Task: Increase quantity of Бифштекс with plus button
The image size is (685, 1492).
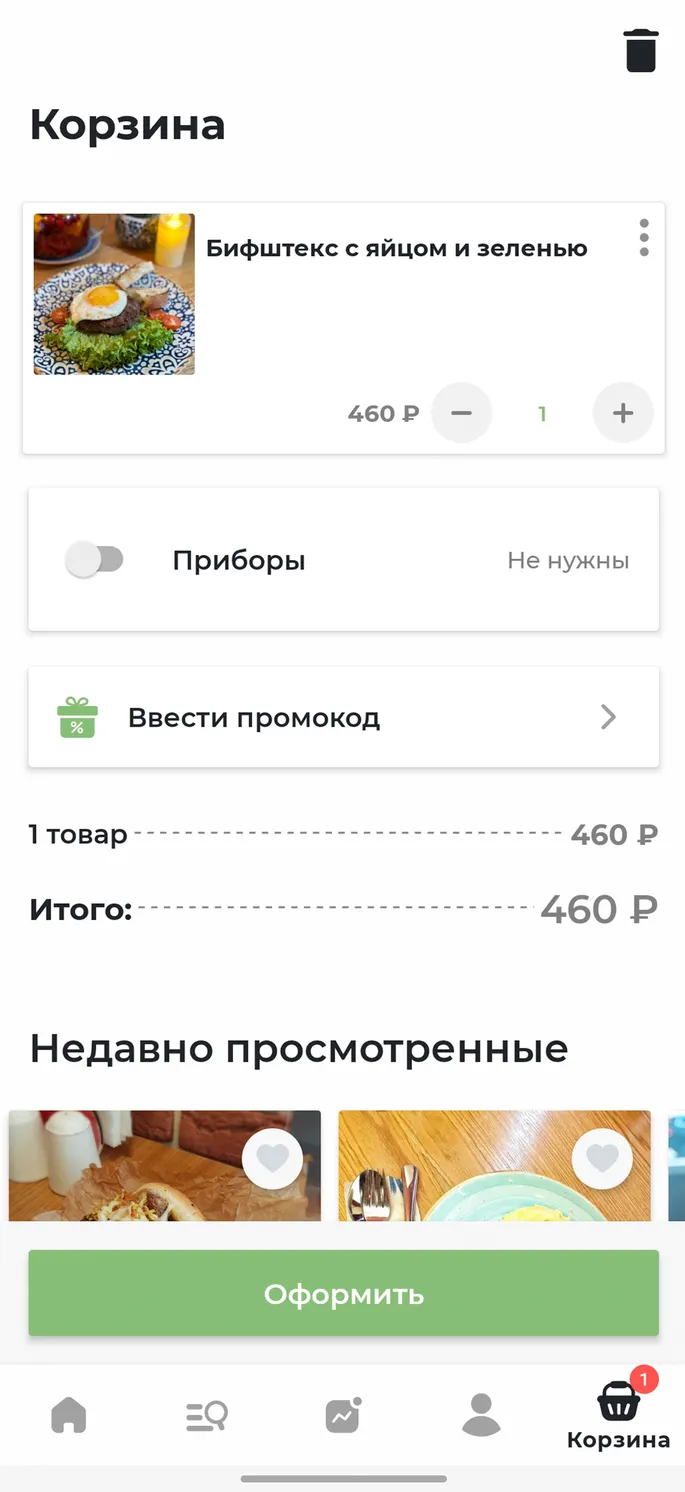Action: click(x=623, y=413)
